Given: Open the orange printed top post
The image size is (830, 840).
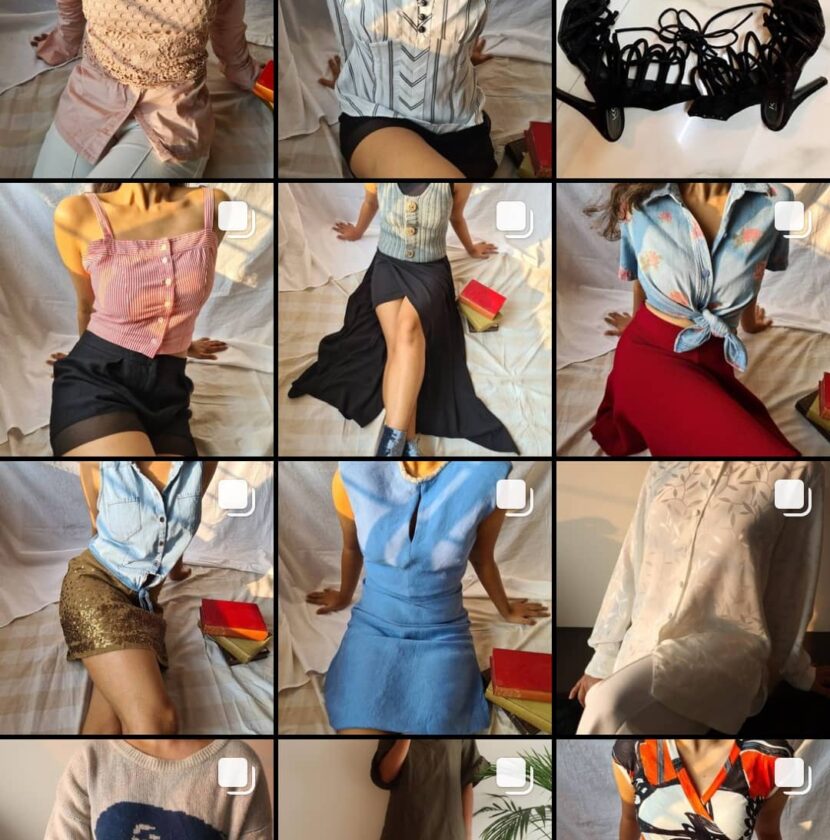Looking at the screenshot, I should (x=692, y=792).
